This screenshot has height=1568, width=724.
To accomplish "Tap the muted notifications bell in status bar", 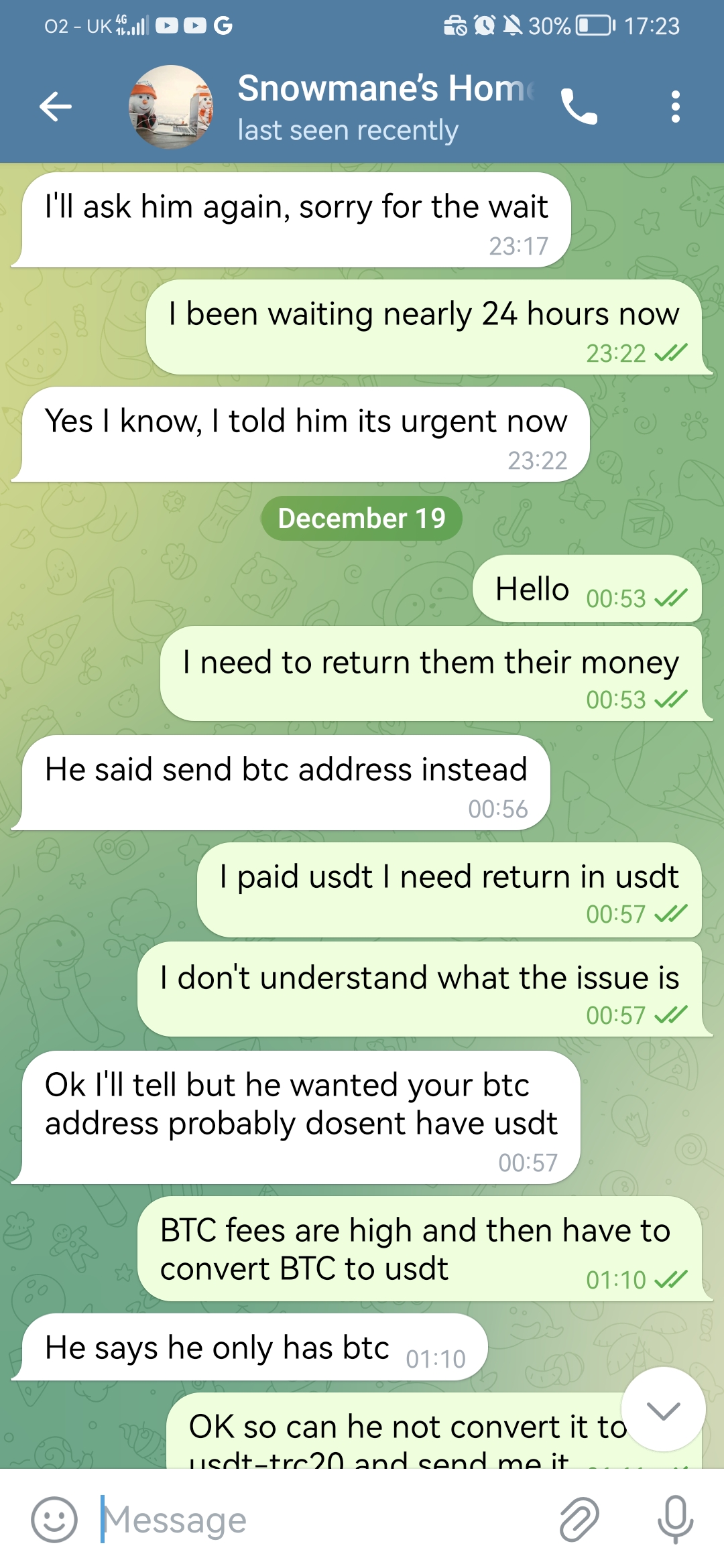I will tap(511, 27).
